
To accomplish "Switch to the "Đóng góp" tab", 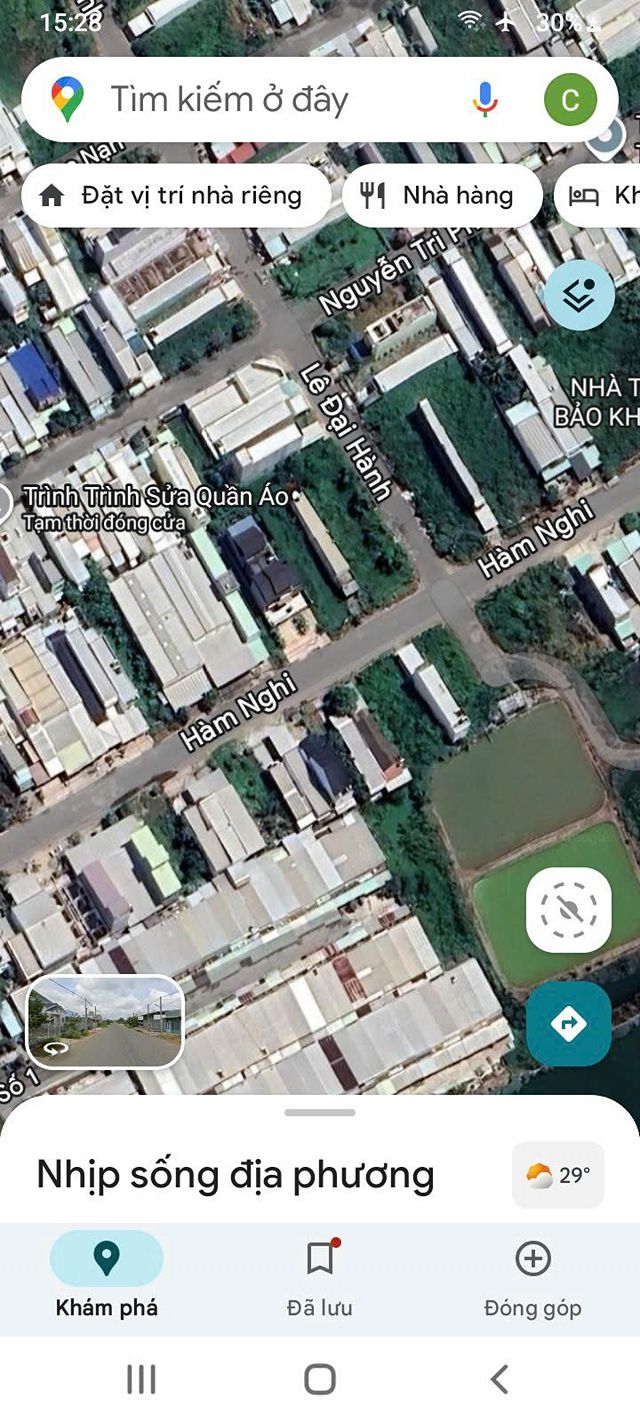I will [x=532, y=1277].
